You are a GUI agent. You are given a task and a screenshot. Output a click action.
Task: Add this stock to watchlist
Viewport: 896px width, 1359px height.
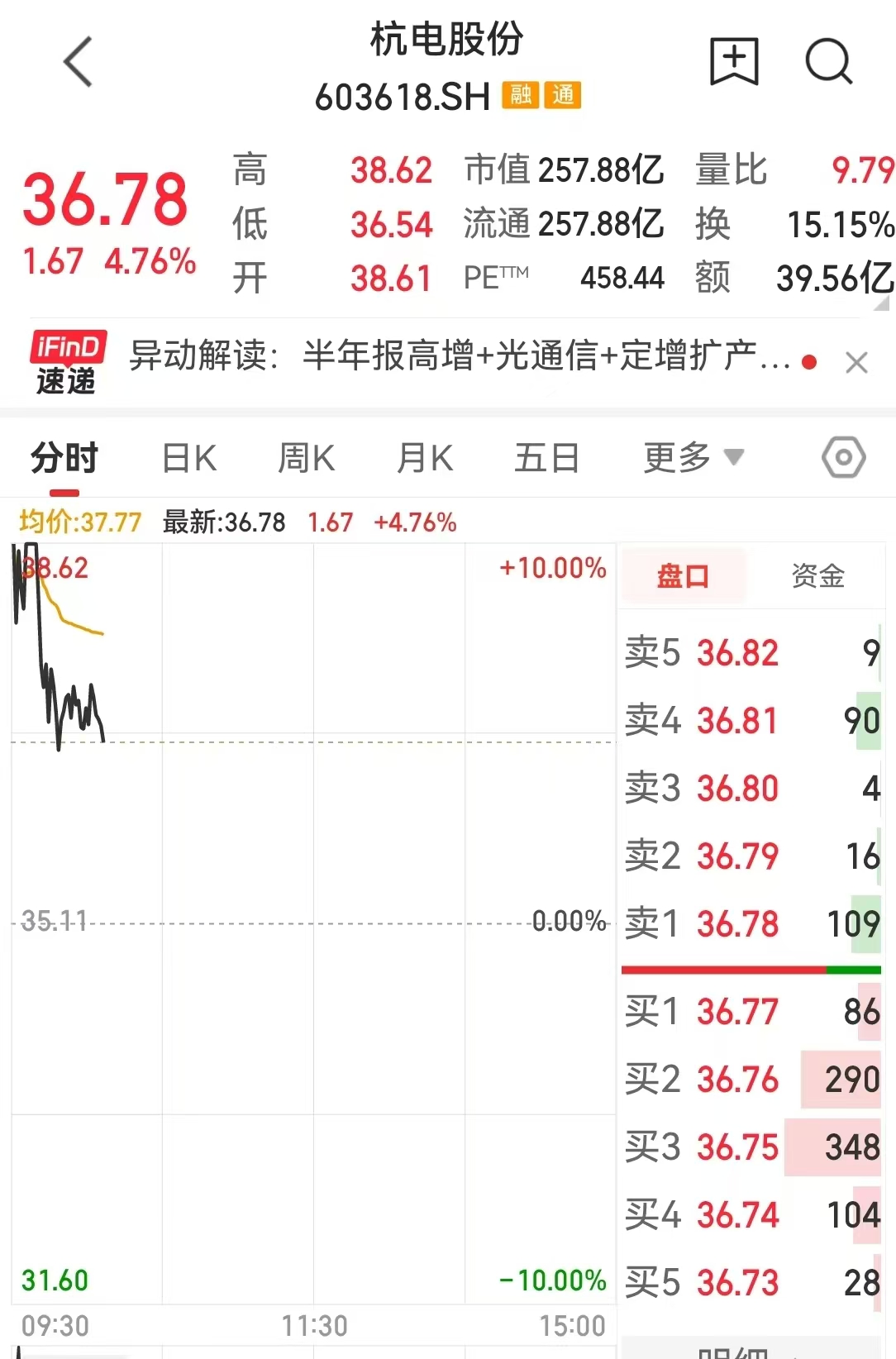coord(734,62)
